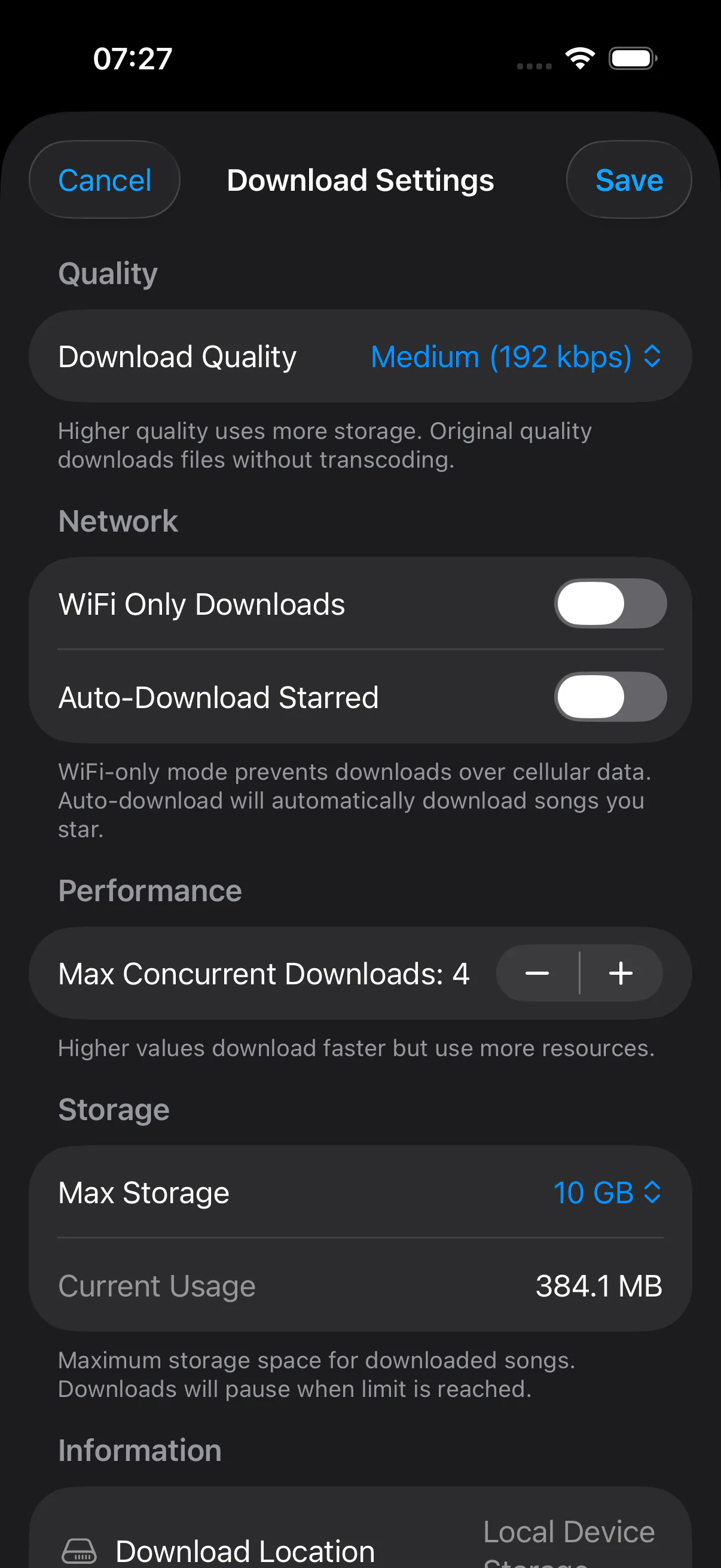Tap the Quality section header
721x1568 pixels.
point(108,273)
